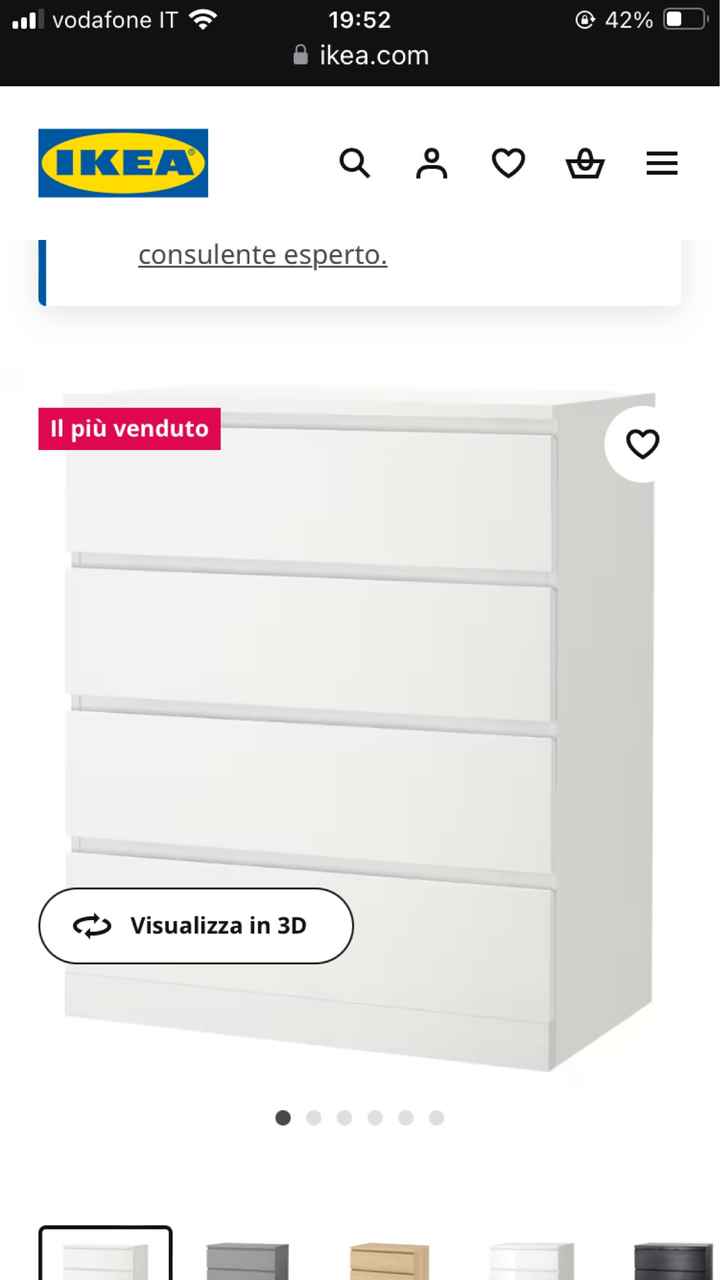The width and height of the screenshot is (720, 1280).
Task: Select the last carousel indicator dot
Action: pos(436,1118)
